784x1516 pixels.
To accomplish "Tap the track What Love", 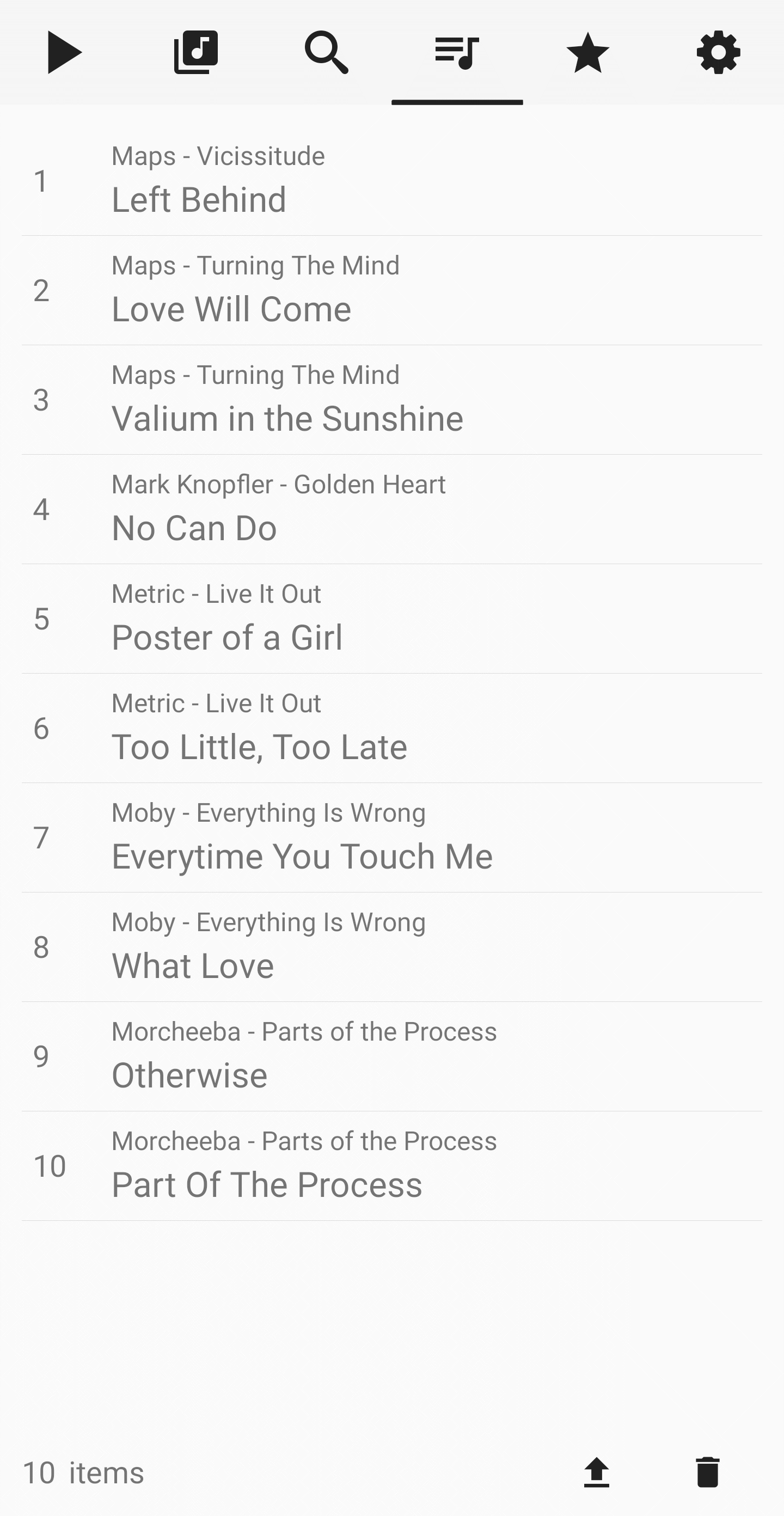I will pyautogui.click(x=392, y=947).
